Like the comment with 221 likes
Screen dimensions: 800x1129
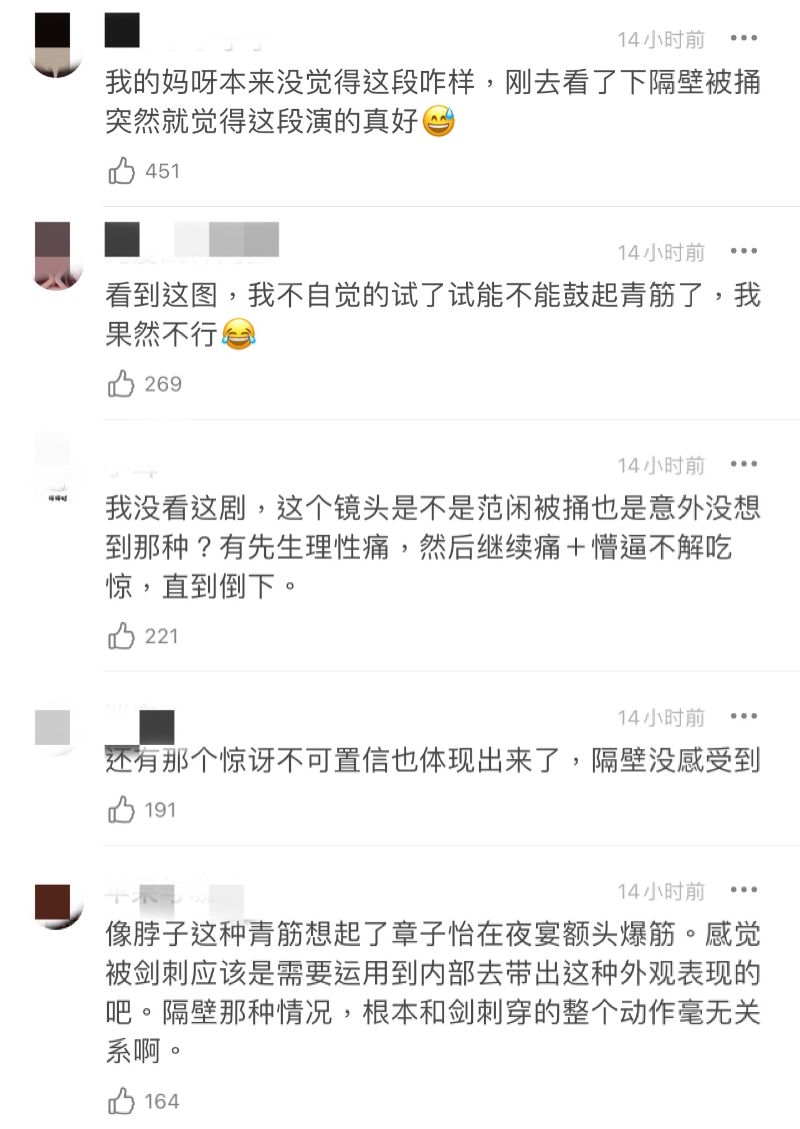point(122,636)
